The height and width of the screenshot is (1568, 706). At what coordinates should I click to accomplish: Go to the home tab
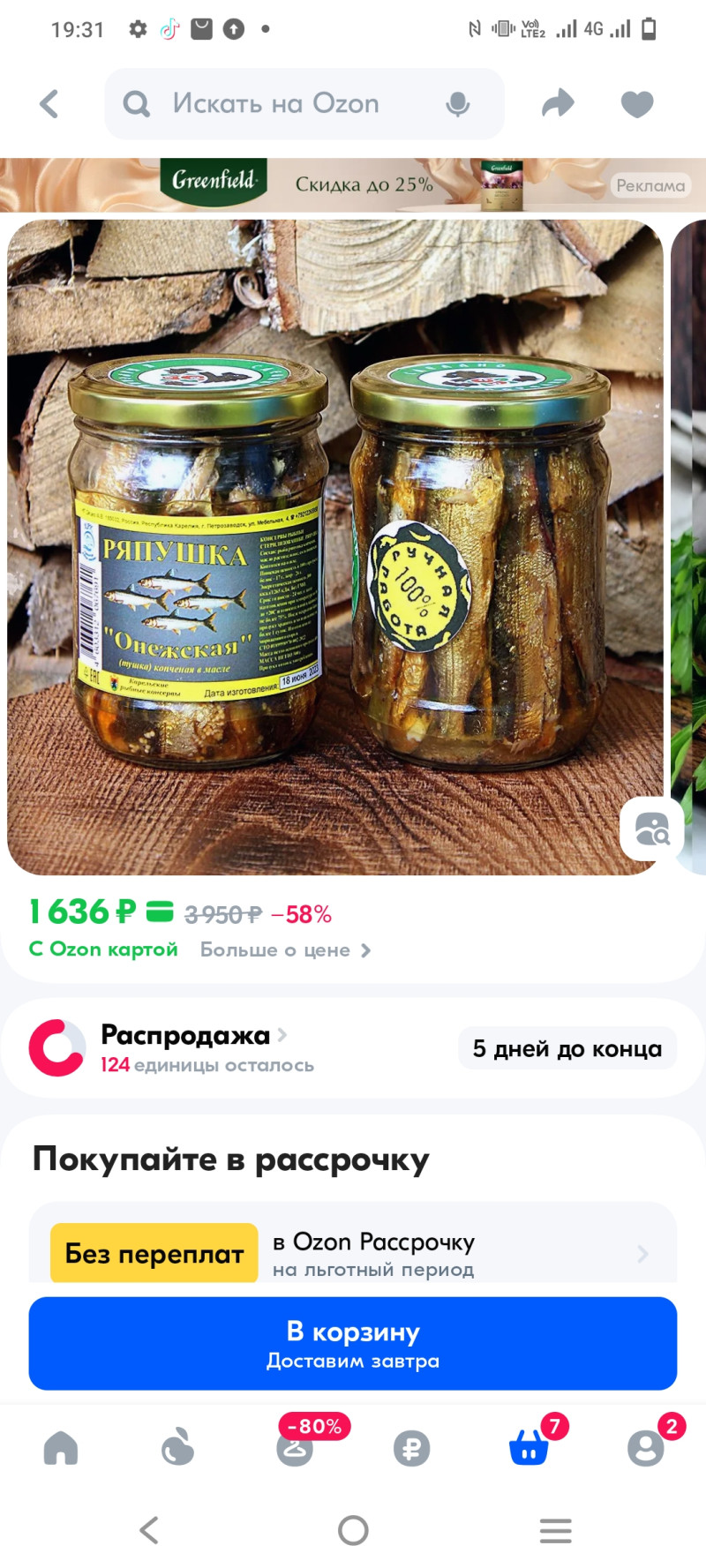click(61, 1448)
